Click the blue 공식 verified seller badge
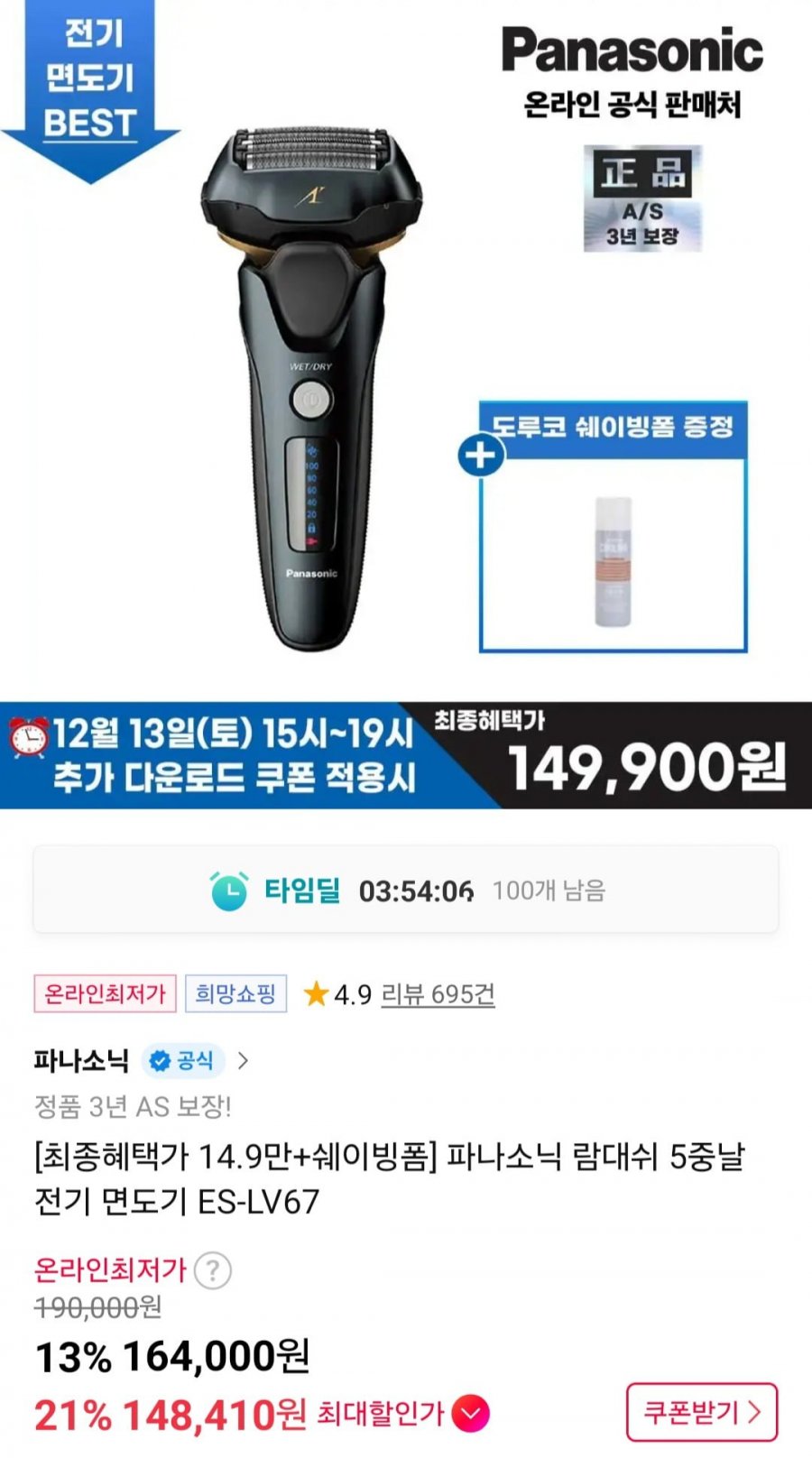This screenshot has height=1458, width=812. 183,1061
